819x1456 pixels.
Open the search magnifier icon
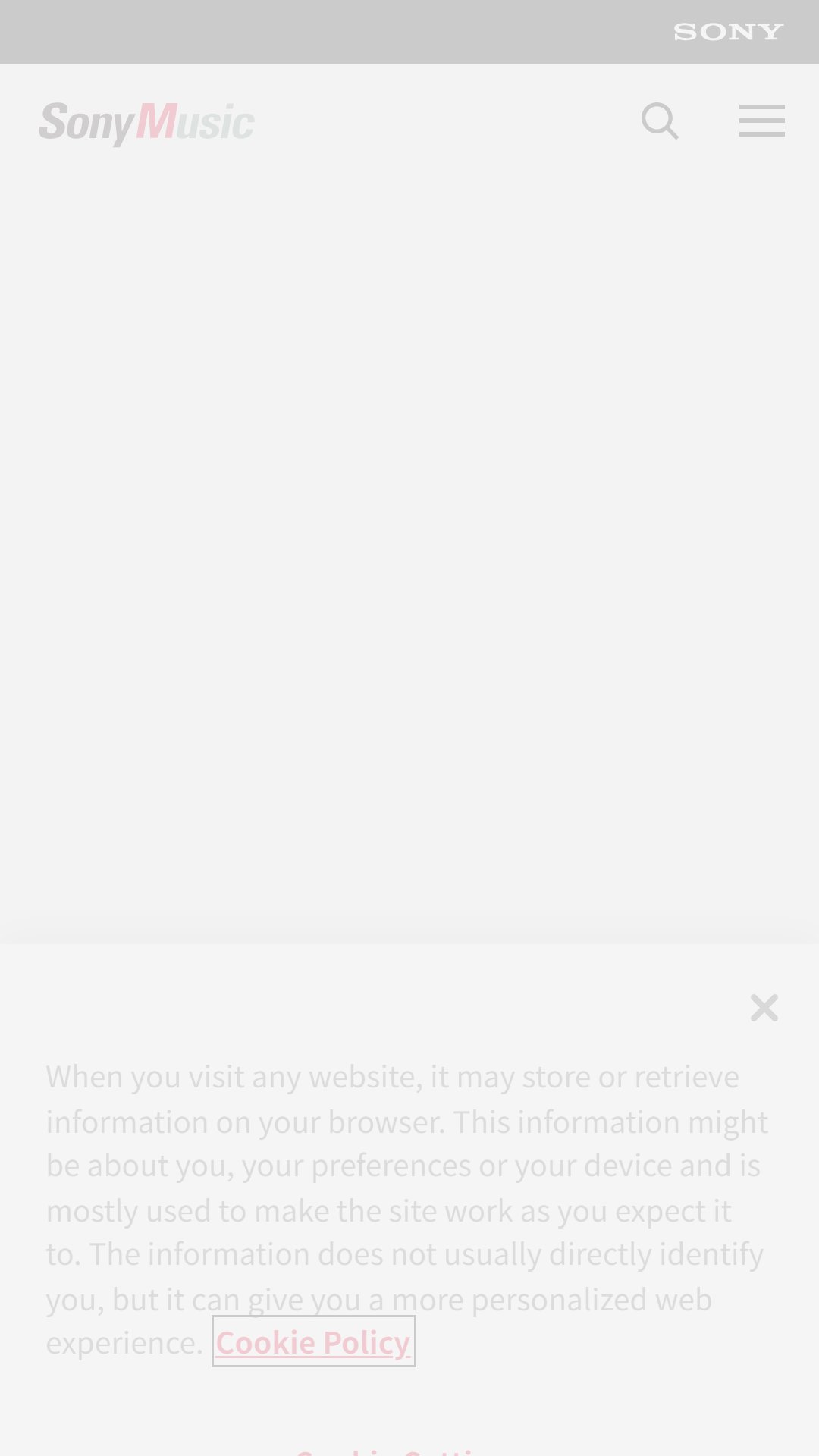pos(660,121)
